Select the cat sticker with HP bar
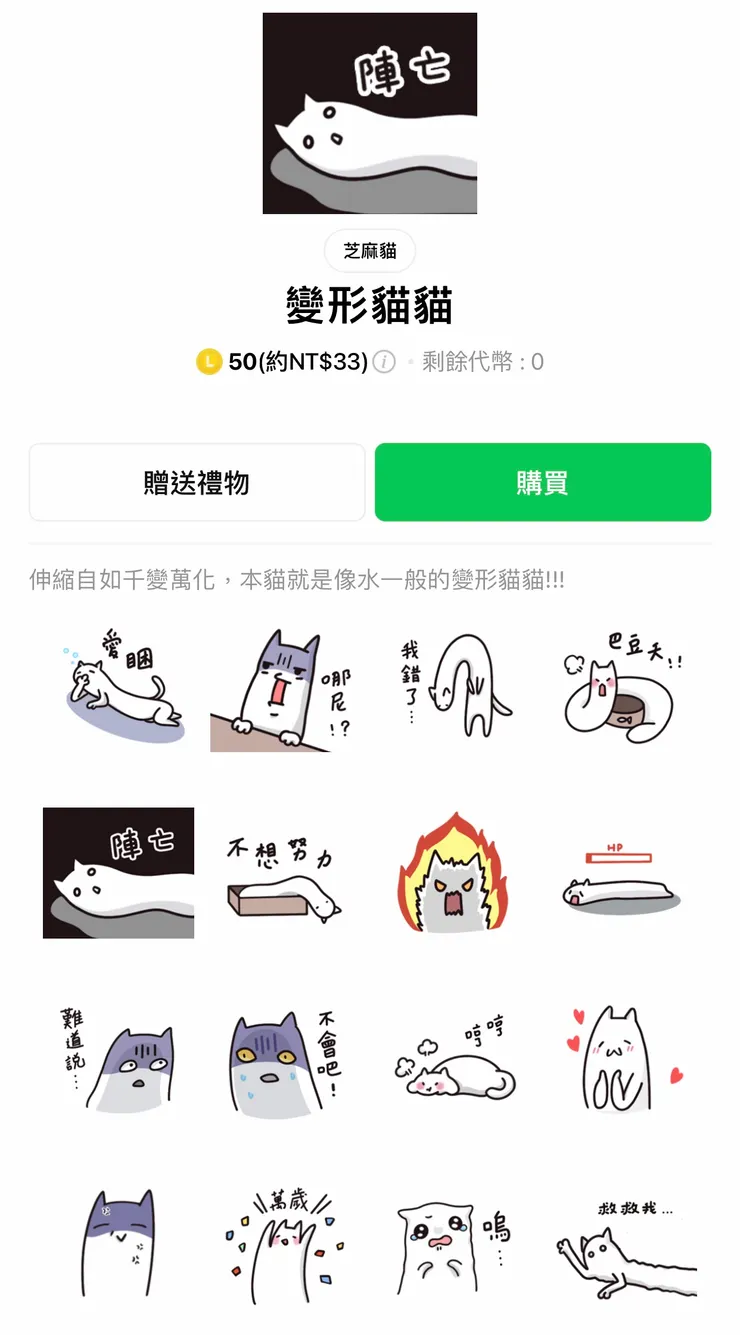This screenshot has width=740, height=1335. (621, 871)
